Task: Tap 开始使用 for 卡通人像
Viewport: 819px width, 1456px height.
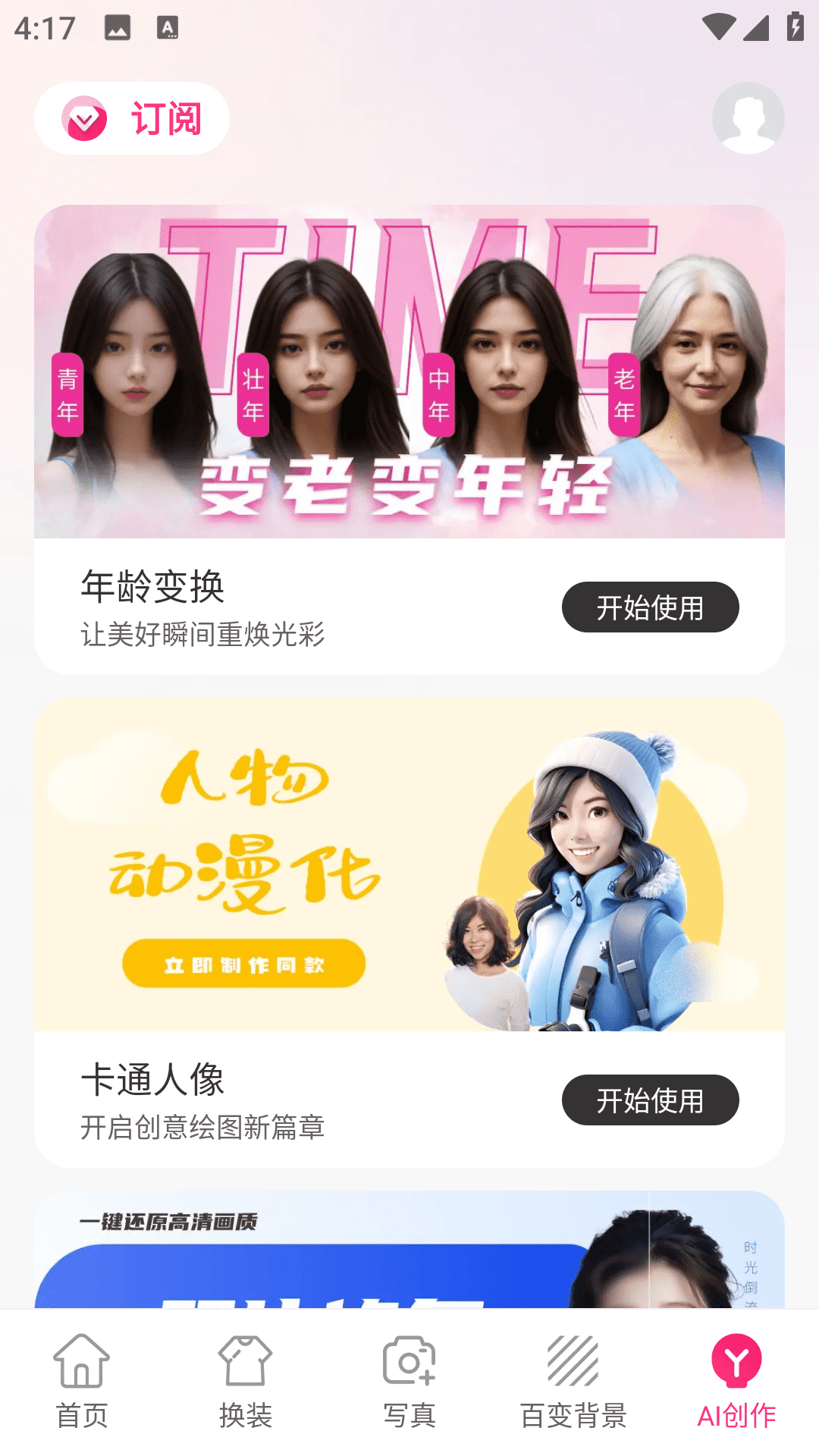Action: pos(650,1100)
